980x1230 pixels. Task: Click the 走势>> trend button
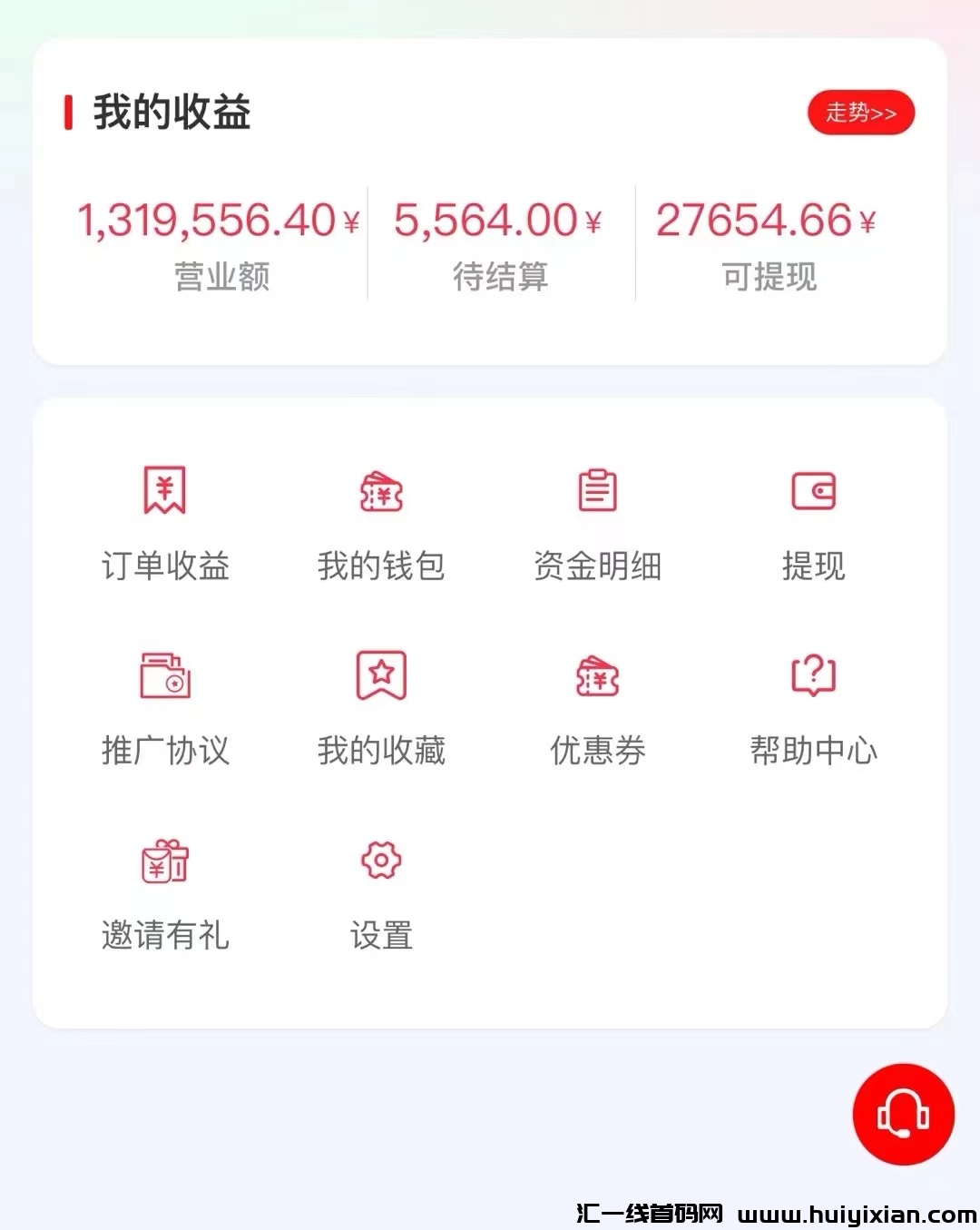[861, 113]
